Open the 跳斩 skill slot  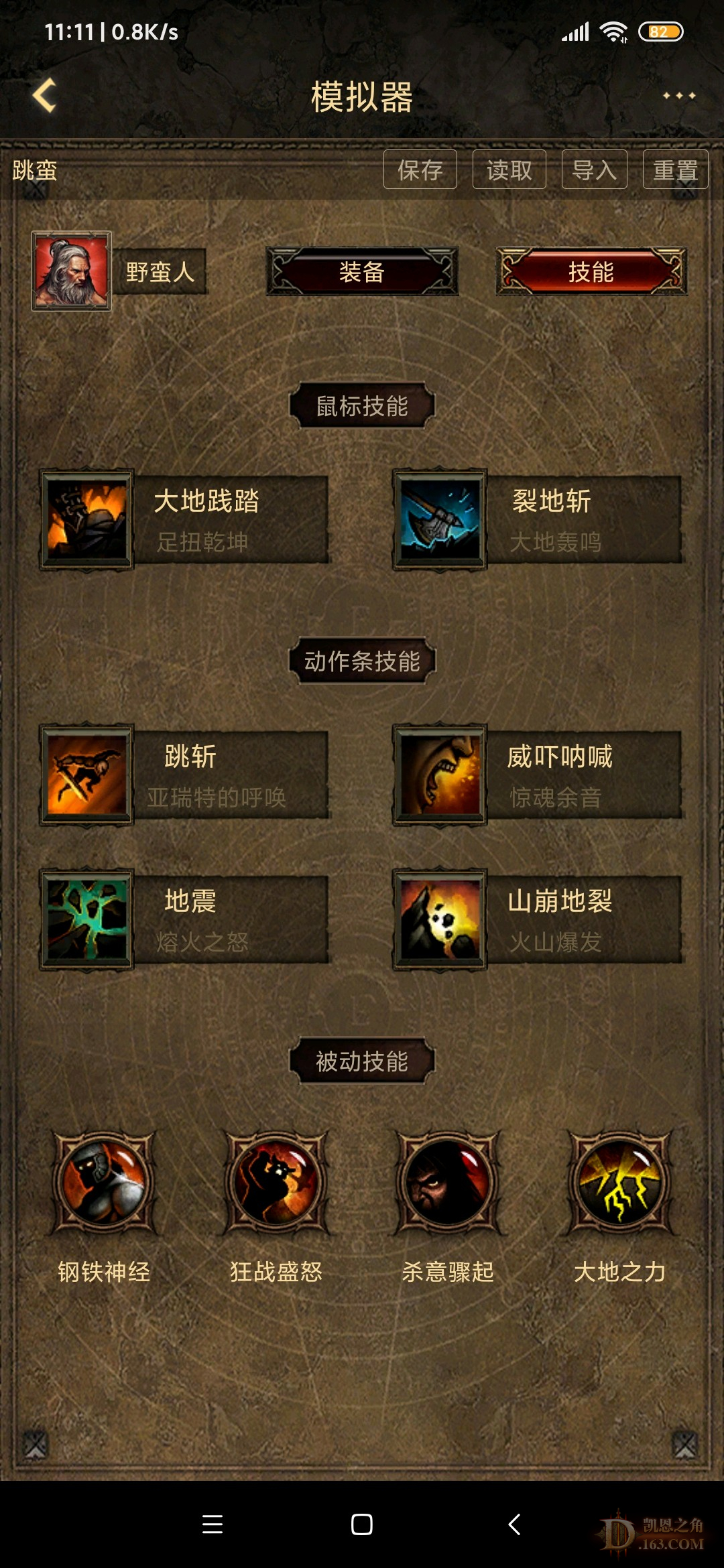184,775
